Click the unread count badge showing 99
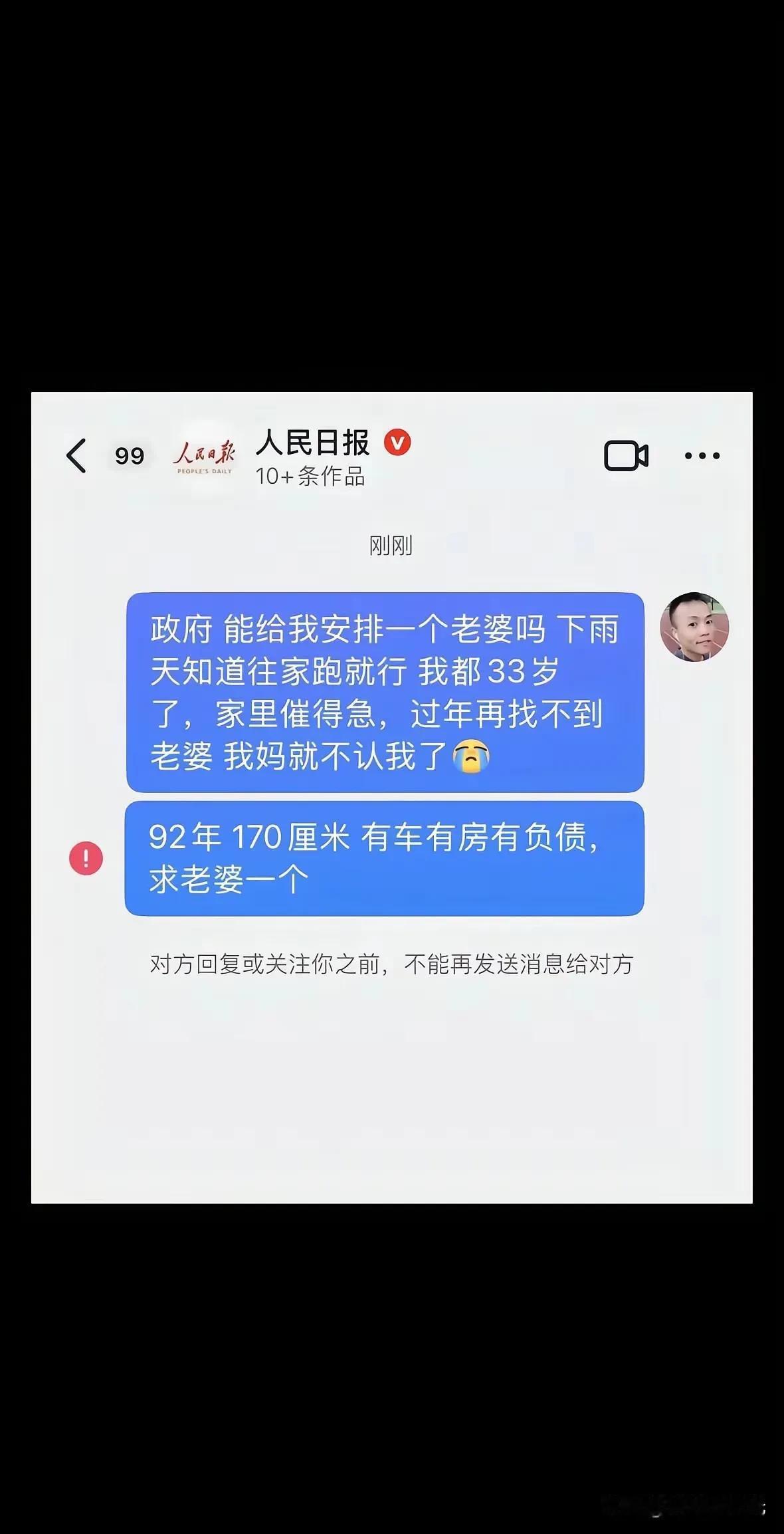 [129, 456]
